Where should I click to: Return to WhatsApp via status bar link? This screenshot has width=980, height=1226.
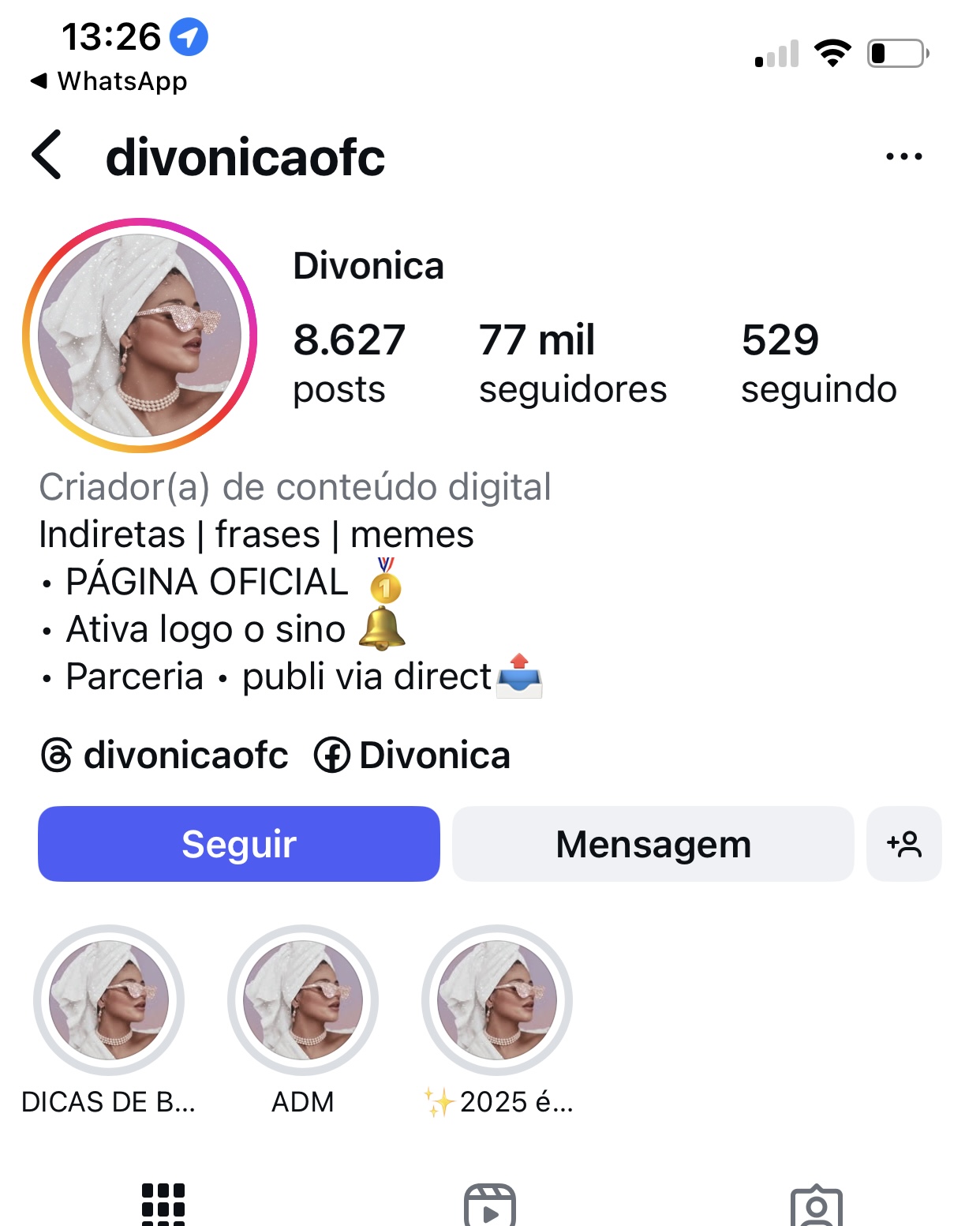click(110, 81)
